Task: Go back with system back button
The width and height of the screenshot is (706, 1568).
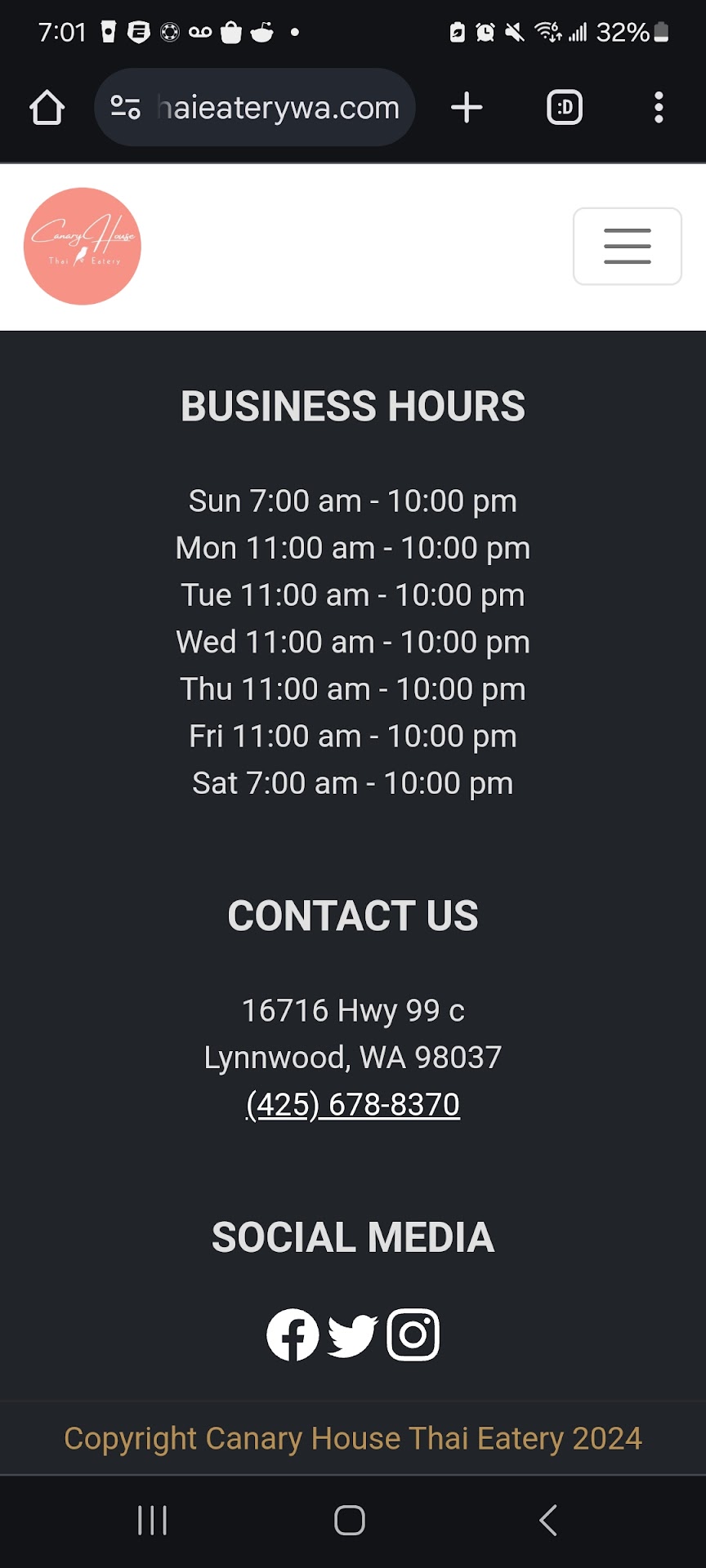Action: [x=548, y=1520]
